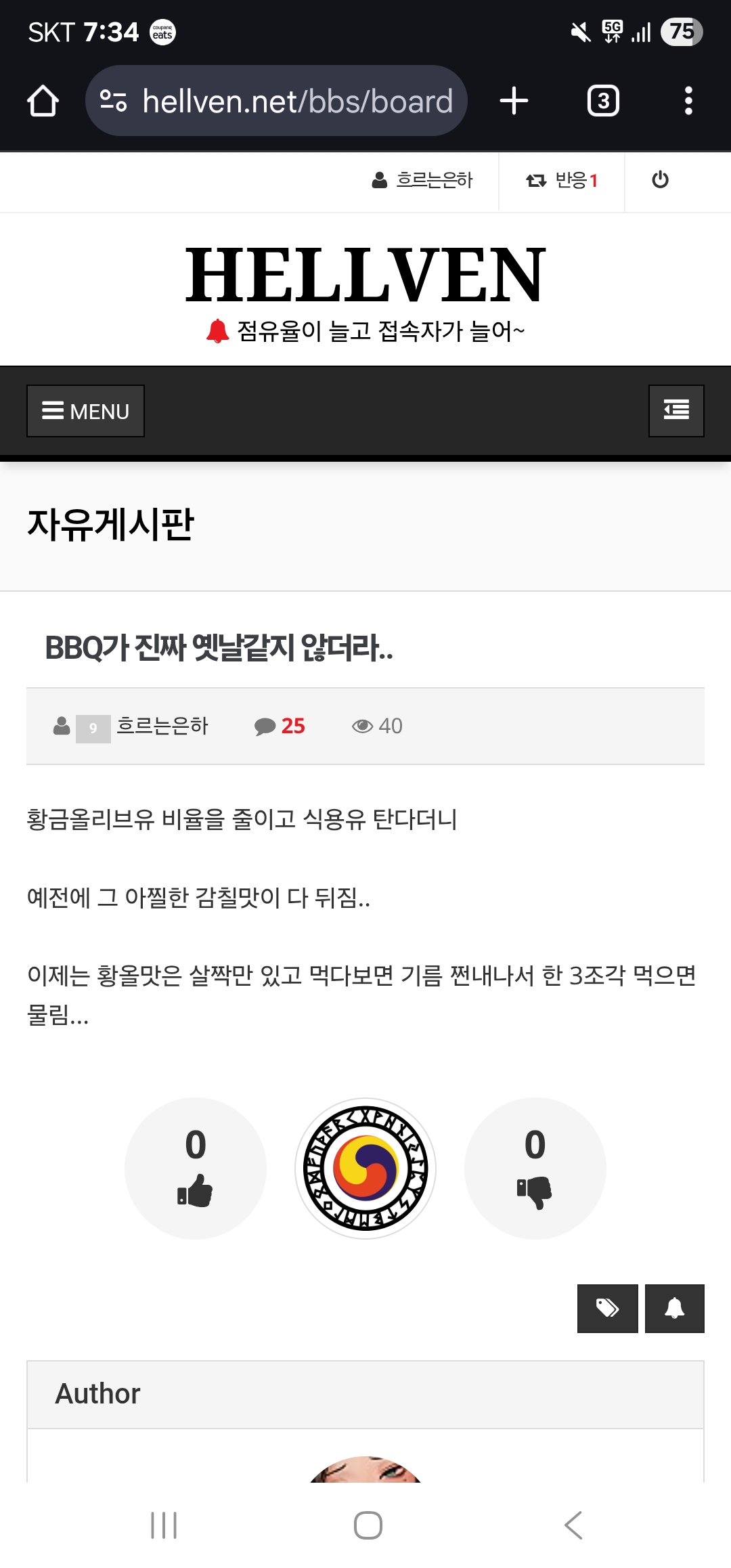Image resolution: width=731 pixels, height=1568 pixels.
Task: Tap the bell icon below the post
Action: click(x=675, y=1309)
